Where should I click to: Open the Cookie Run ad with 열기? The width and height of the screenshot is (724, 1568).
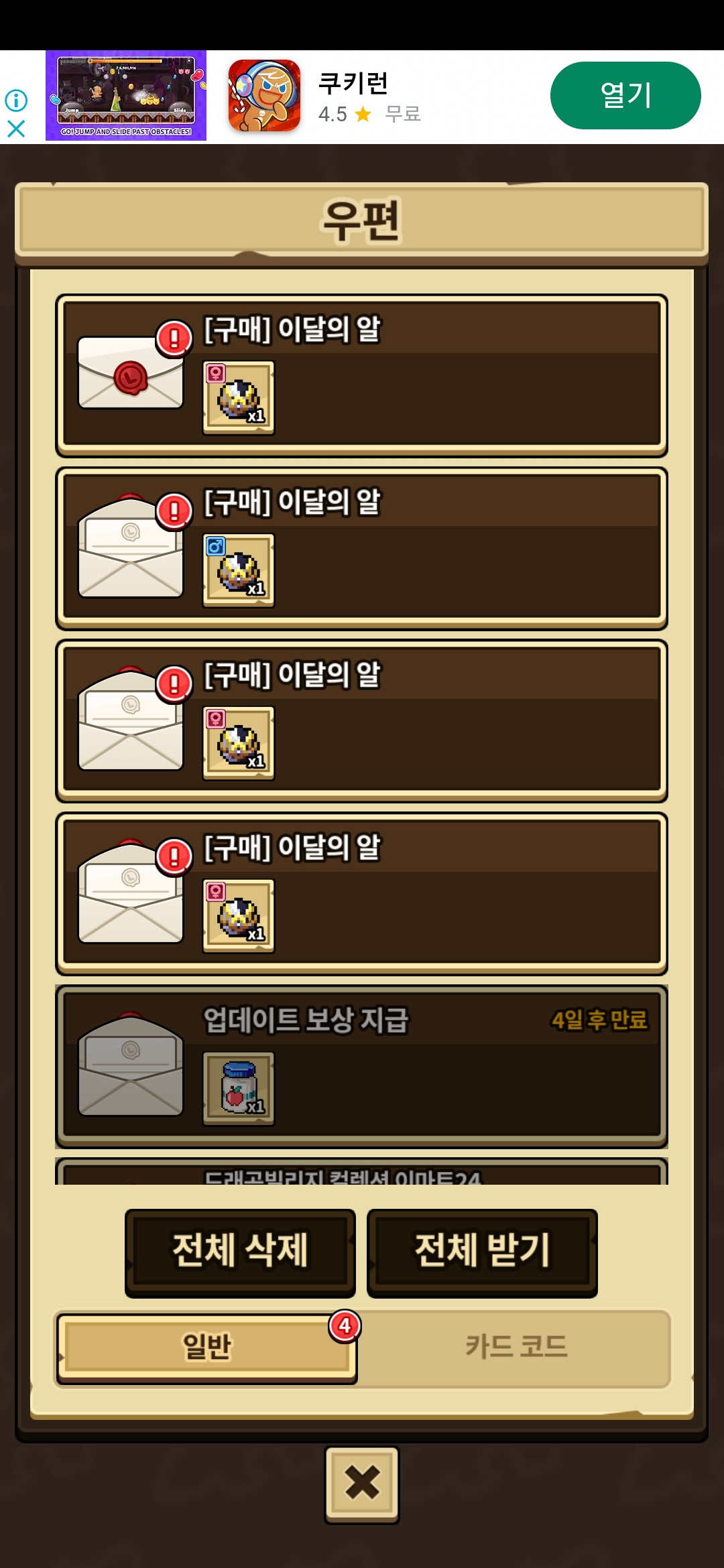click(x=625, y=95)
